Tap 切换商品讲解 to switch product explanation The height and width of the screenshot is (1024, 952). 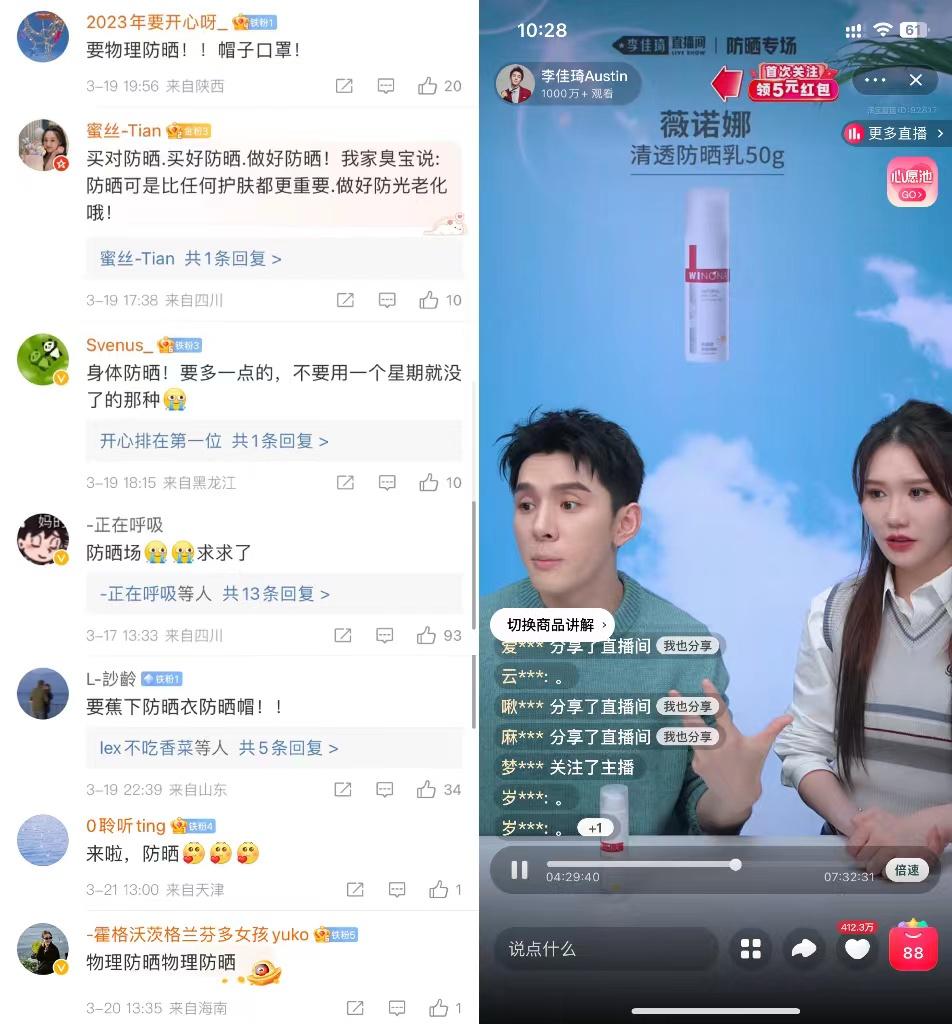click(x=550, y=624)
